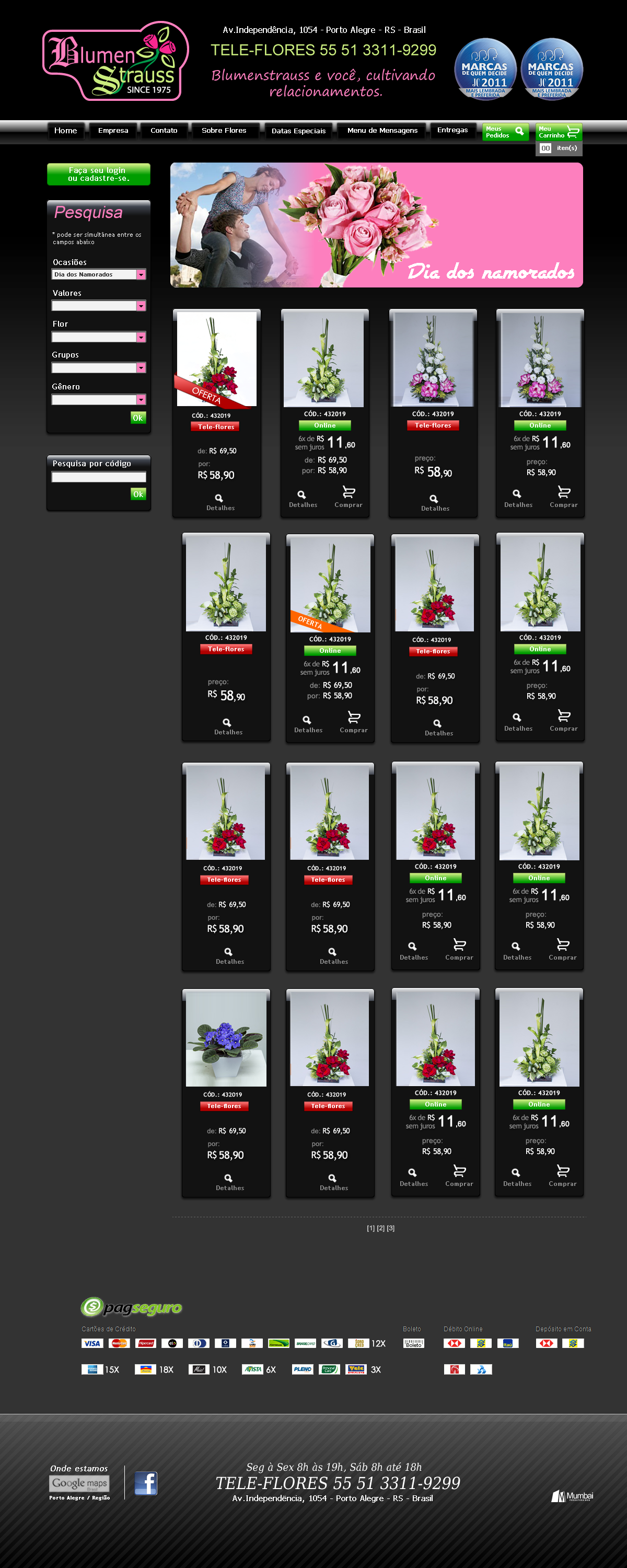This screenshot has width=627, height=1568.
Task: Open the Facebook page icon
Action: [x=145, y=1483]
